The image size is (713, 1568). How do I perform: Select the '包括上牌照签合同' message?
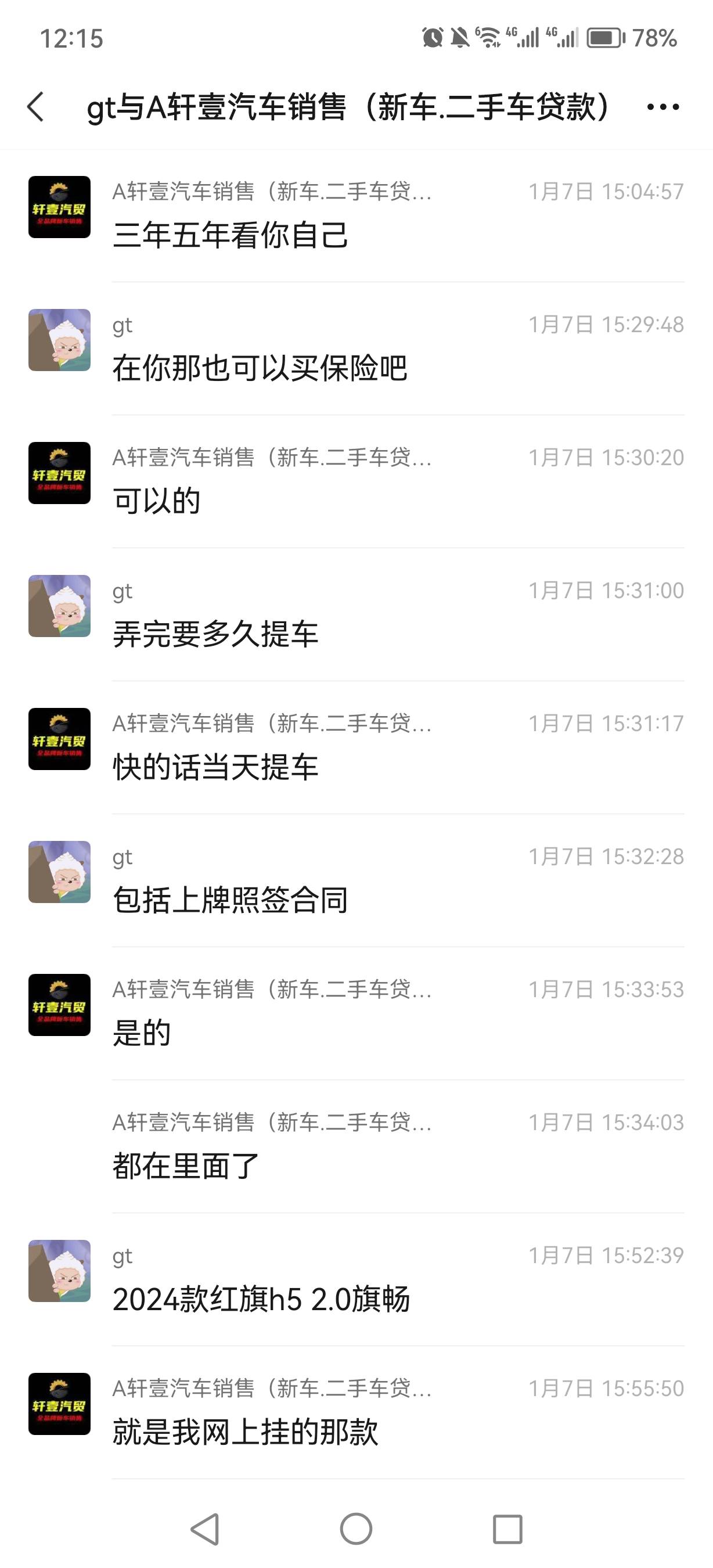click(231, 900)
